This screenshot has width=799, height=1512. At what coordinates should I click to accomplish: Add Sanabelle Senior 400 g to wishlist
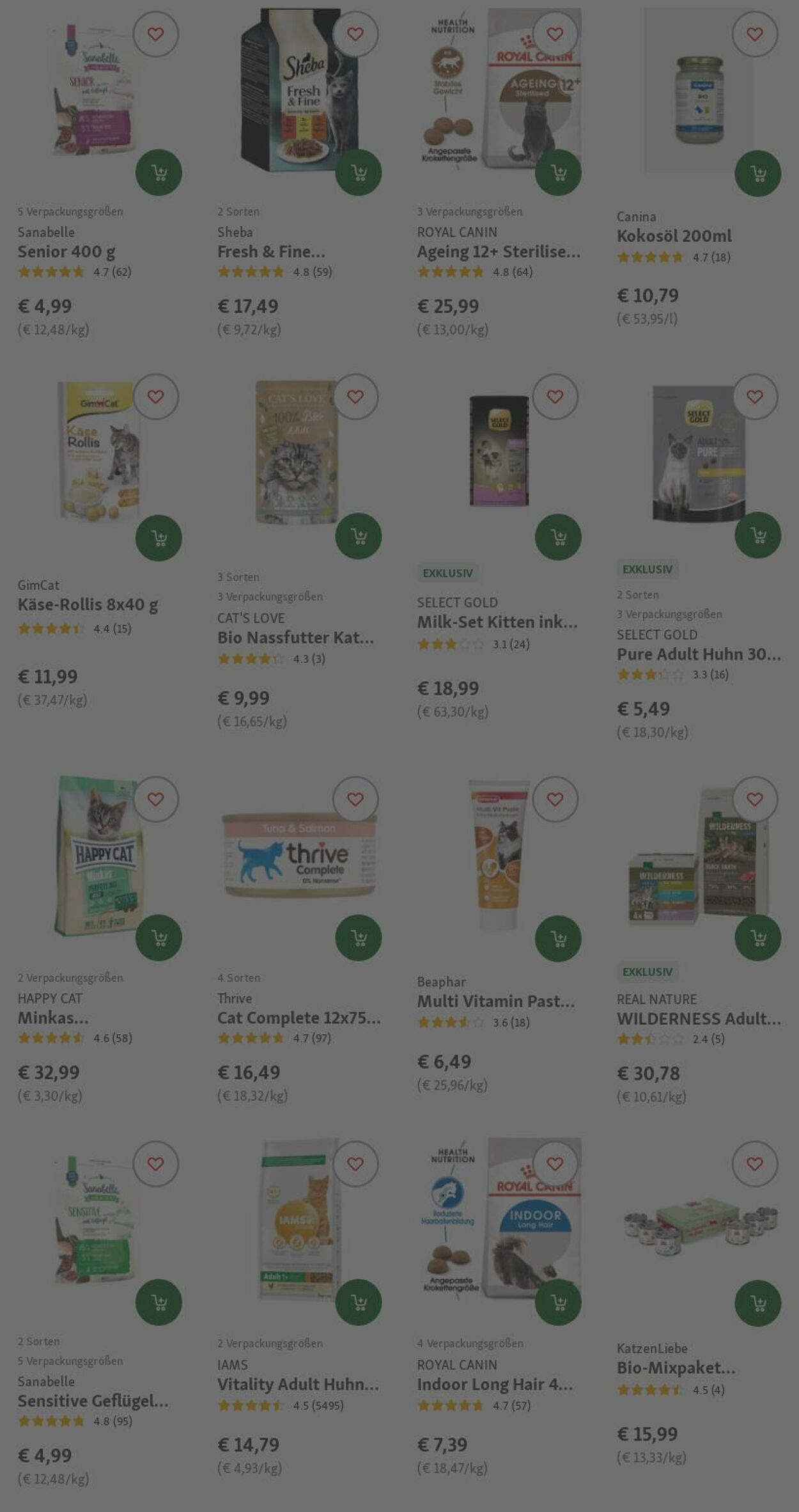coord(155,34)
